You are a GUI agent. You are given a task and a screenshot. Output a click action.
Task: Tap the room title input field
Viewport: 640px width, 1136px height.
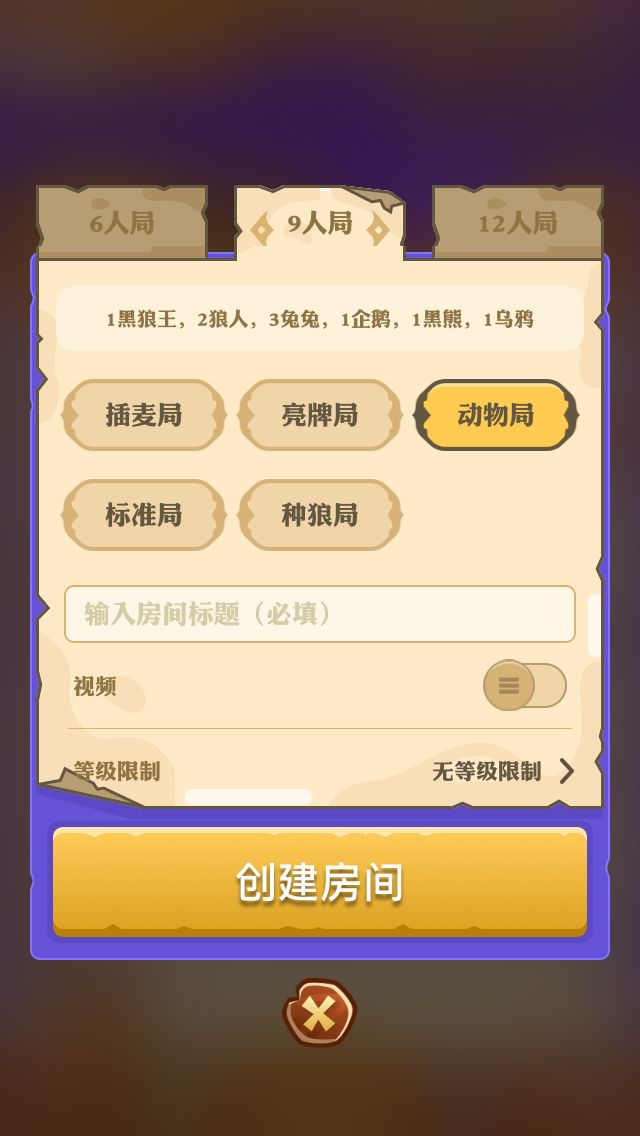(320, 614)
